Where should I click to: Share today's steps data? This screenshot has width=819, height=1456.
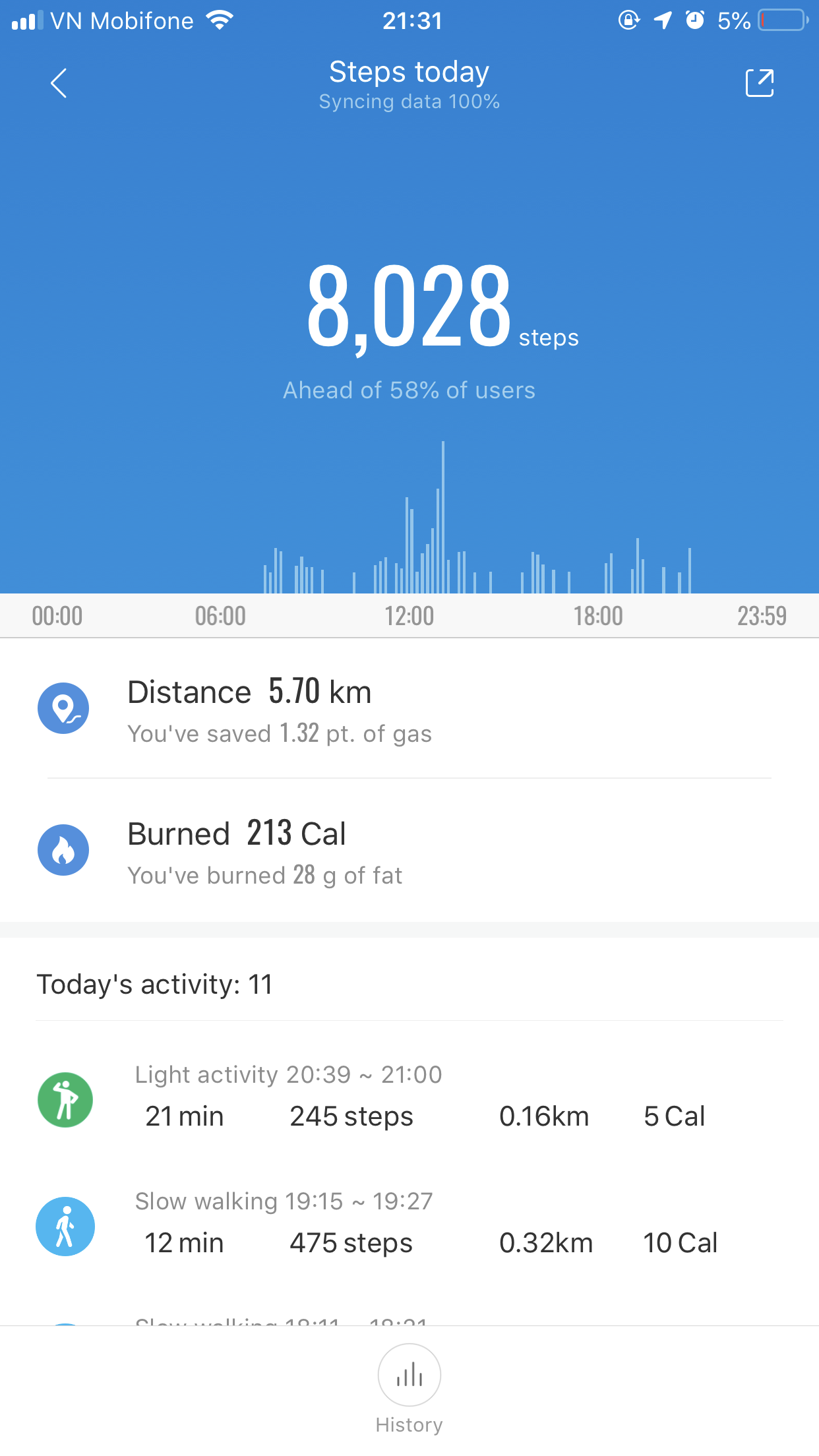pos(759,83)
